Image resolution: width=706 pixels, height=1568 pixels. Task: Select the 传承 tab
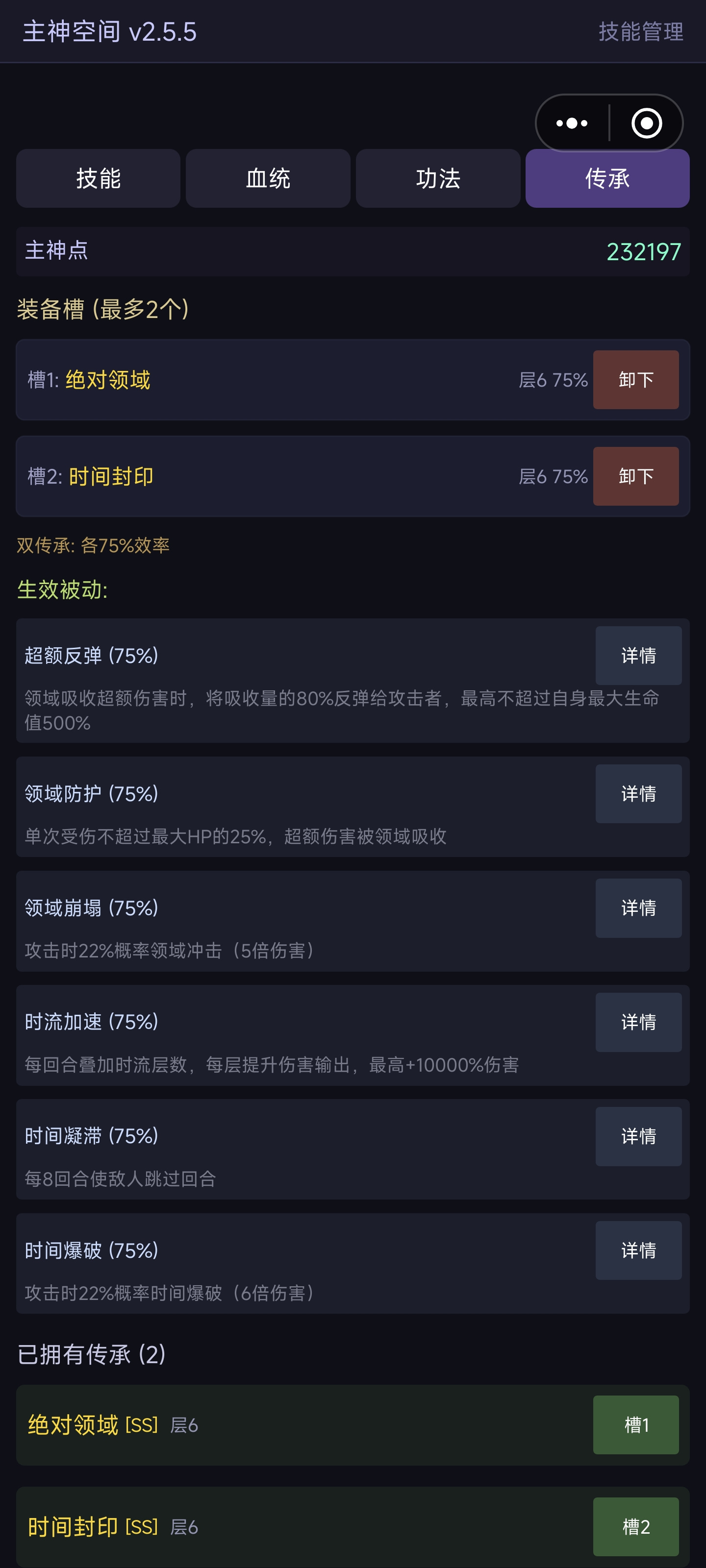click(607, 178)
